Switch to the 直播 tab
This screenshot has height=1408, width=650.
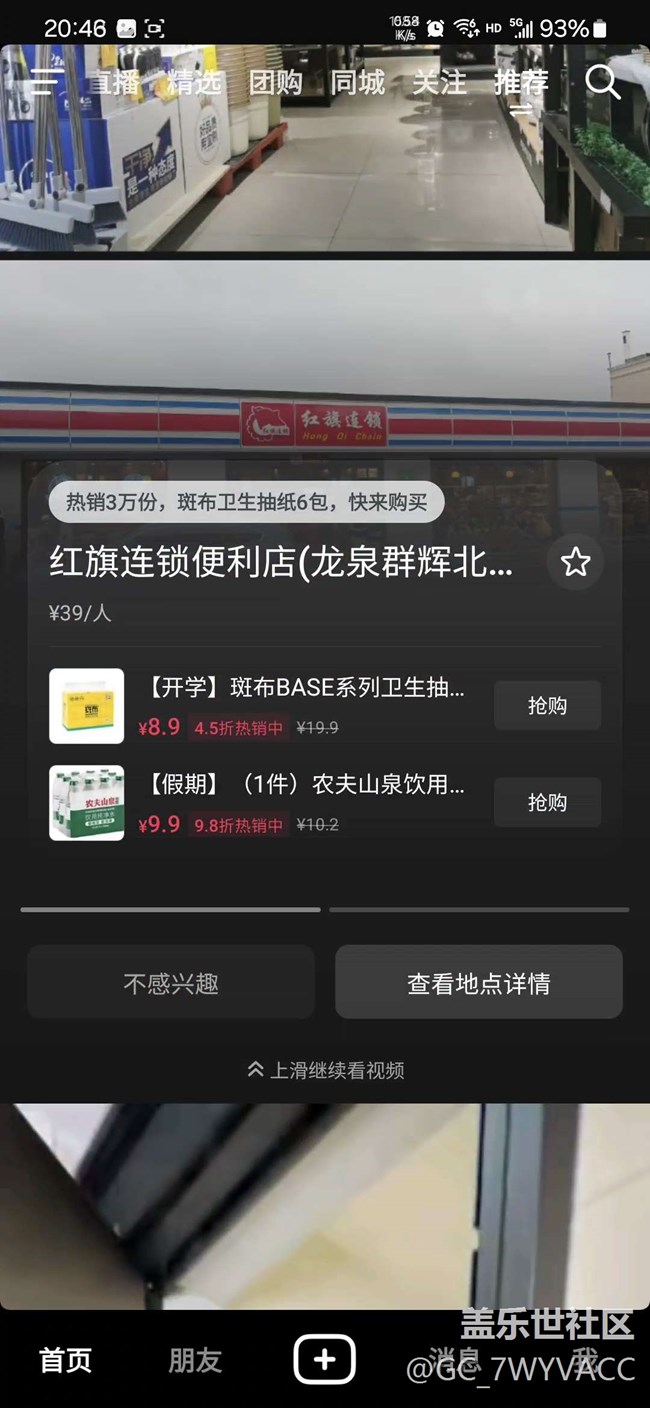(113, 82)
